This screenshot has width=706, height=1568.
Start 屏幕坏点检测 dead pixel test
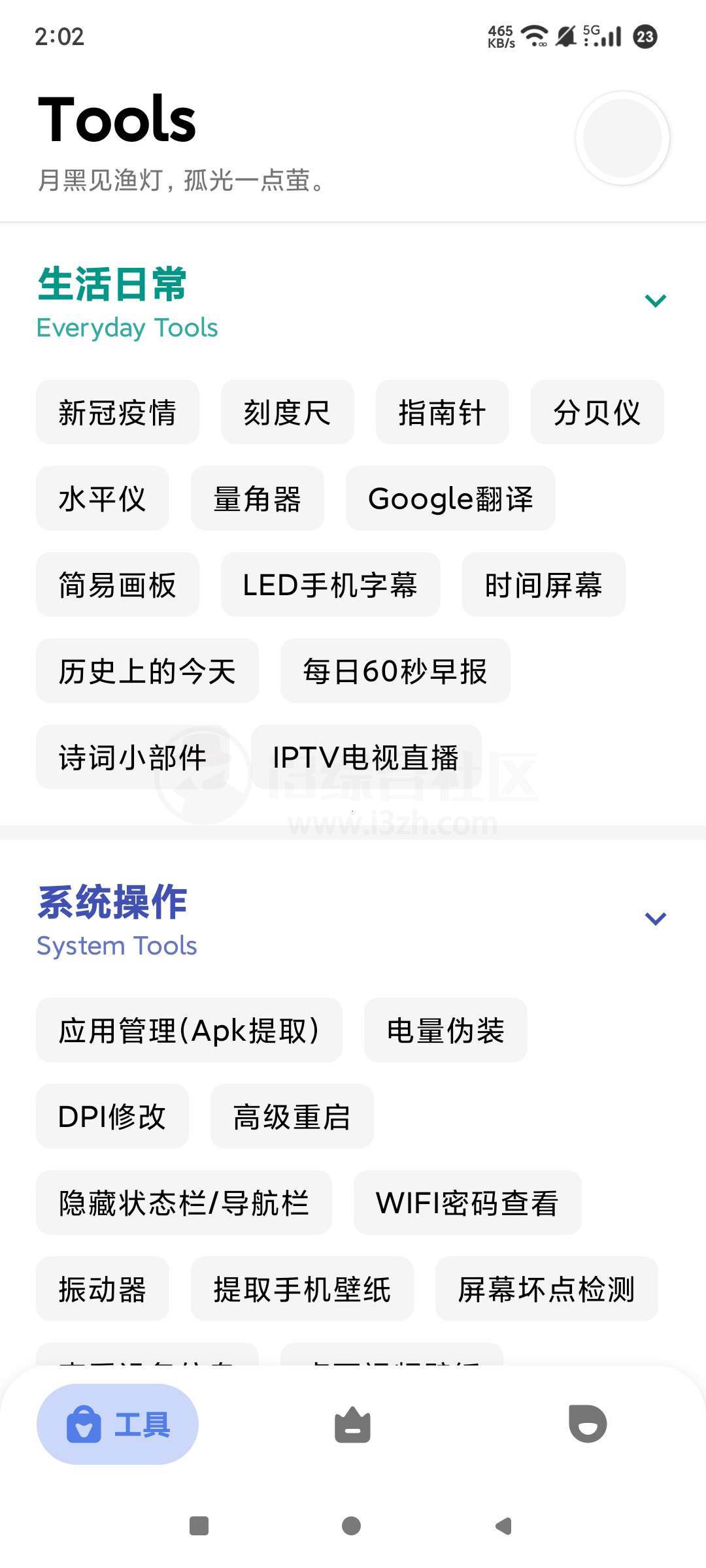click(546, 1289)
